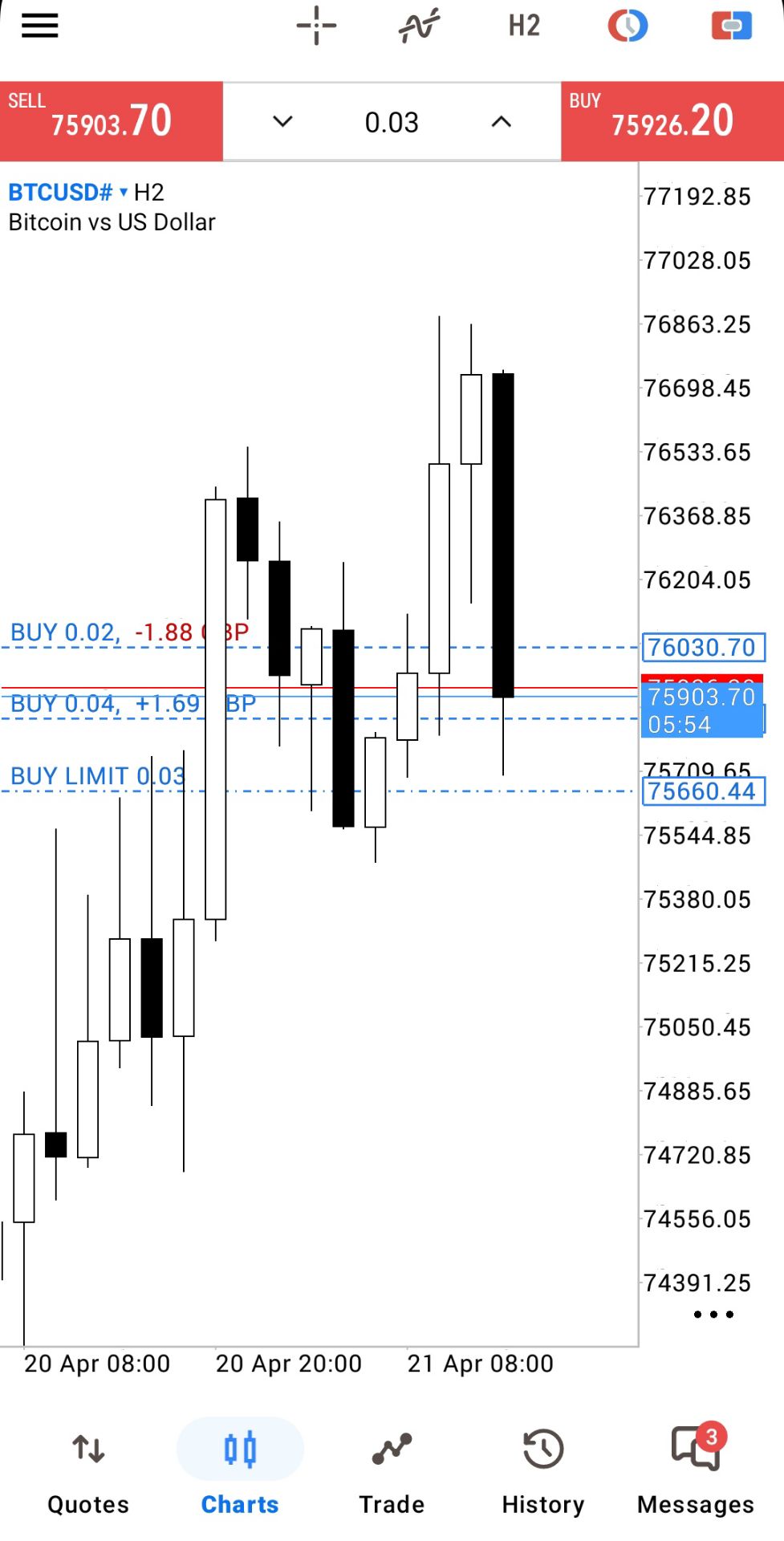Image resolution: width=784 pixels, height=1541 pixels.
Task: Sell at 75903.70
Action: click(112, 121)
